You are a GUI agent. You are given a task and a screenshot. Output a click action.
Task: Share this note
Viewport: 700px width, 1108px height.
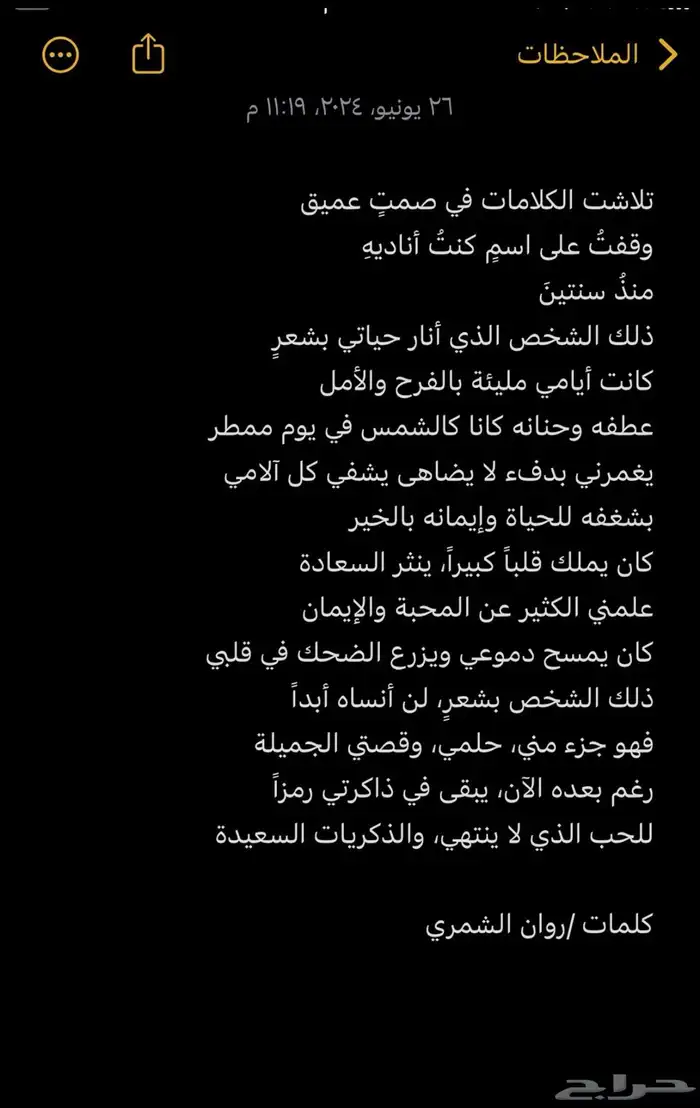[x=148, y=53]
